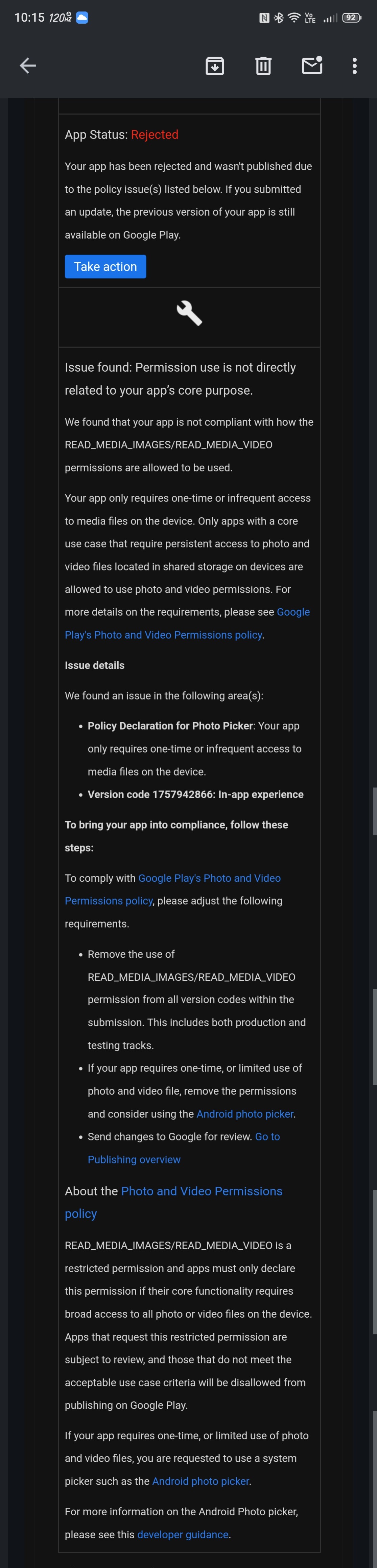The image size is (377, 1568).
Task: Open Photo and Video Permissions policy heading link
Action: click(x=202, y=1191)
